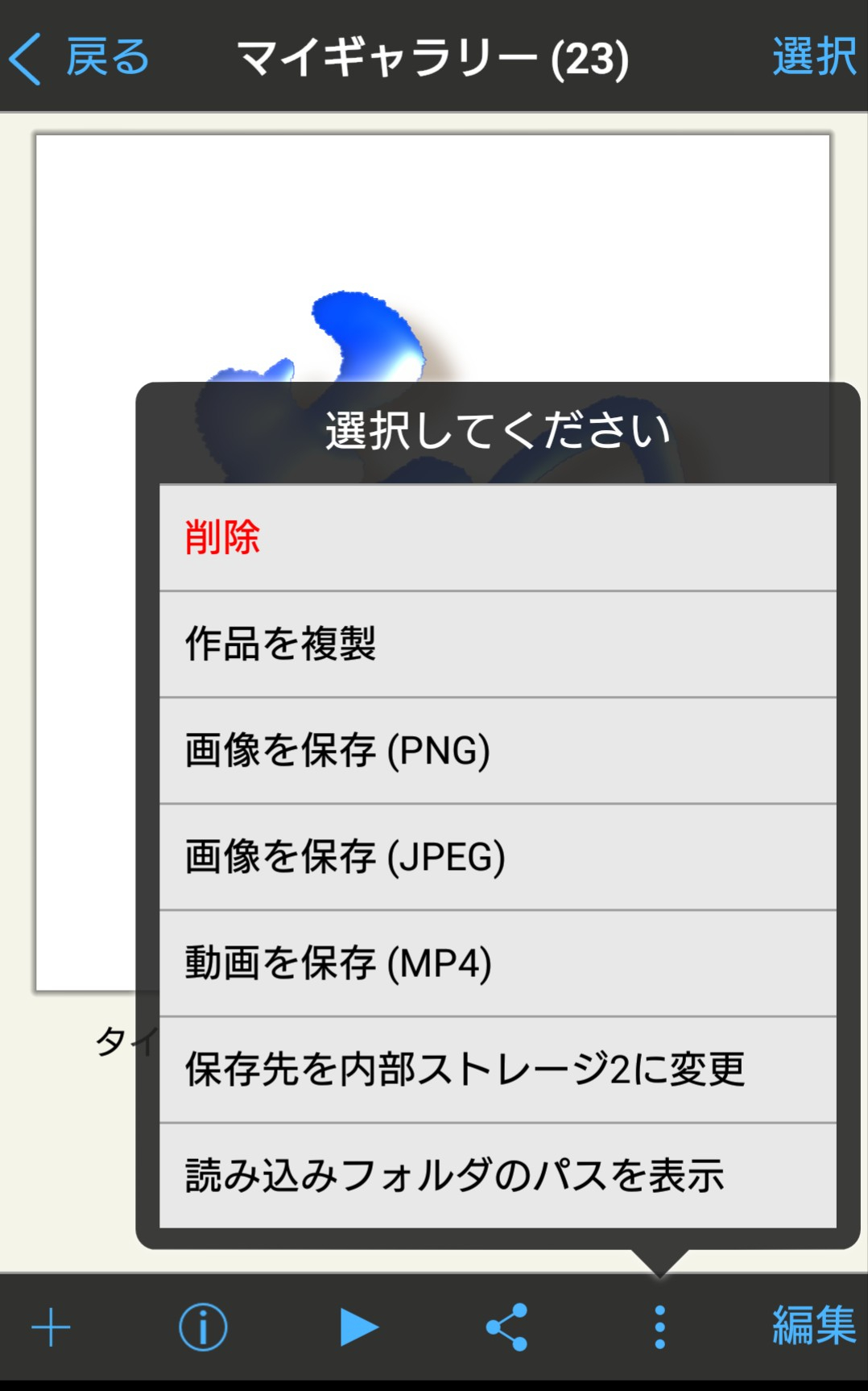Tap the three-dot overflow icon
The width and height of the screenshot is (868, 1391).
click(x=659, y=1327)
